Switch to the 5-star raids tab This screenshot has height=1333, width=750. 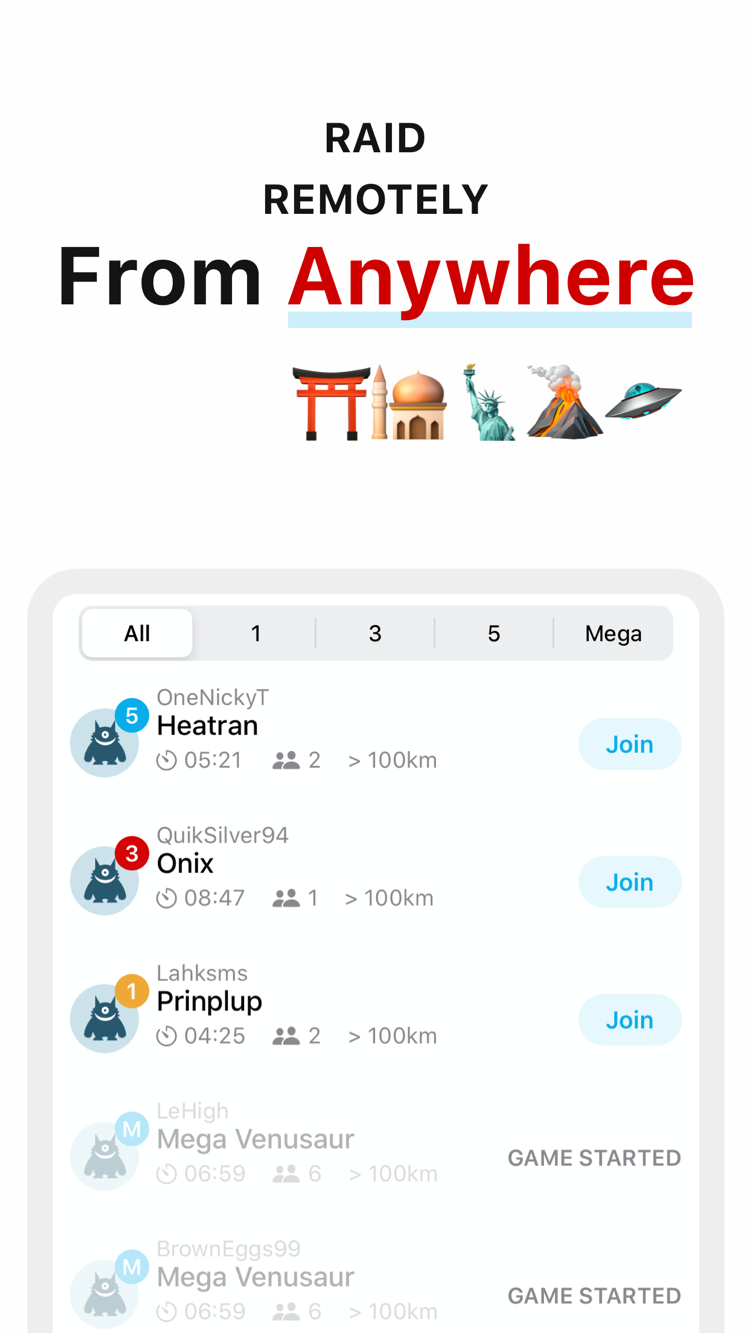[494, 633]
